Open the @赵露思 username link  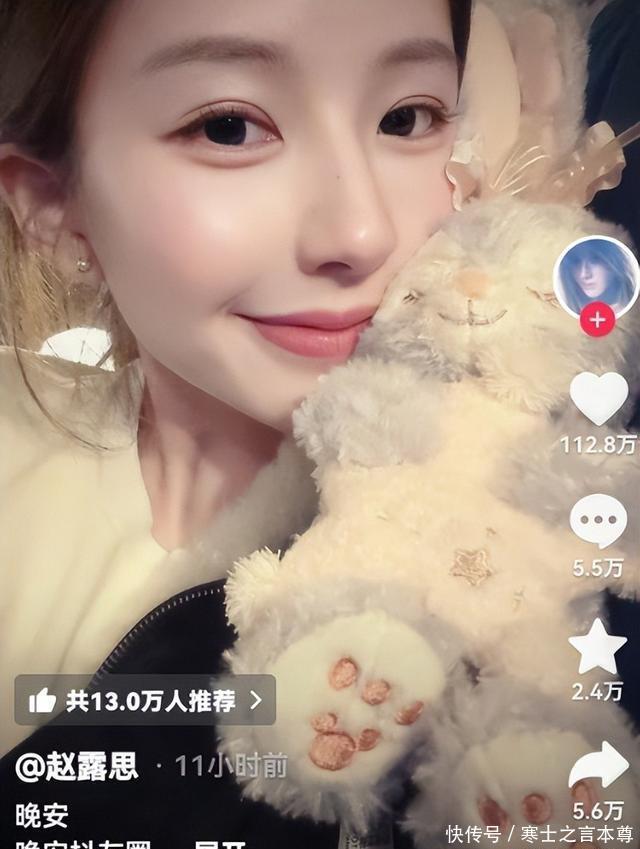click(x=77, y=767)
